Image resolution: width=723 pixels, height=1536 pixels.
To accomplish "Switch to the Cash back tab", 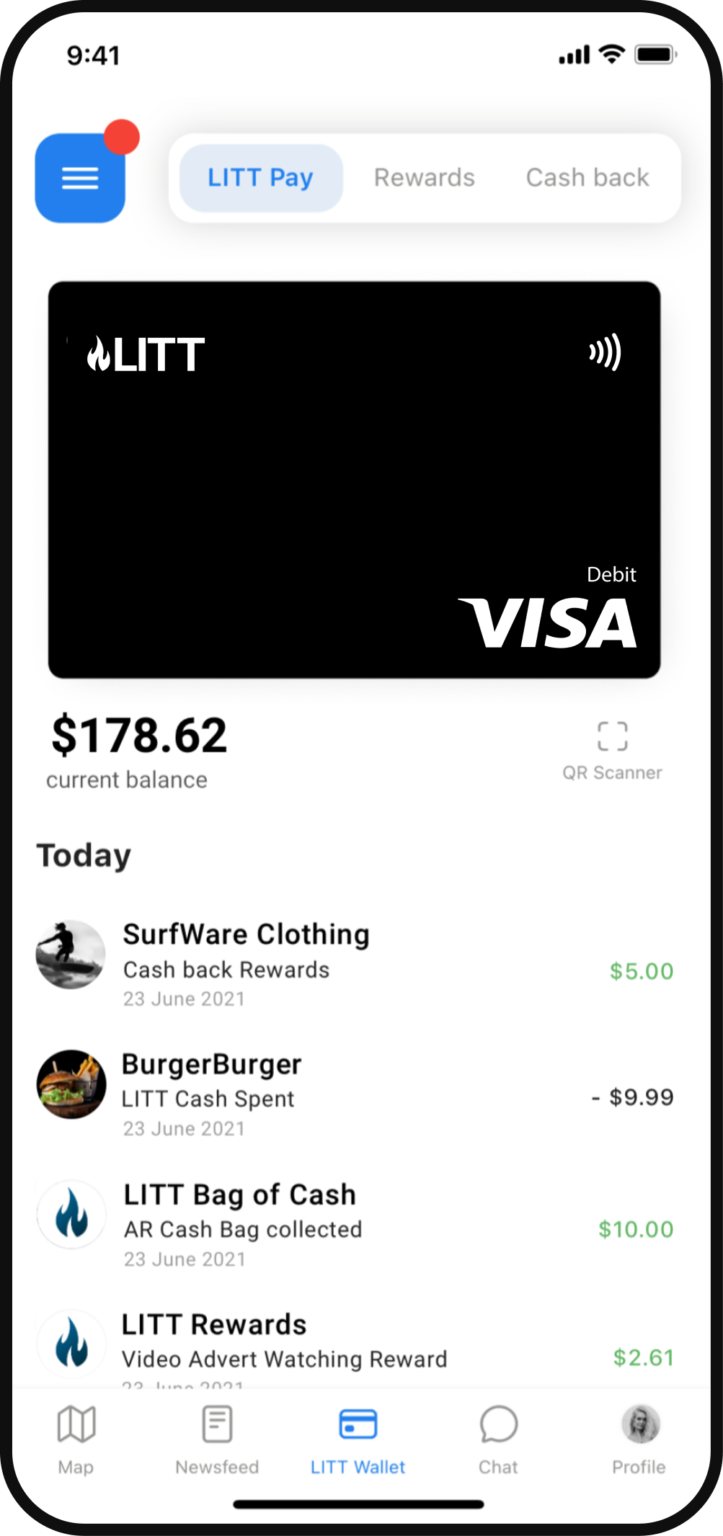I will 587,178.
